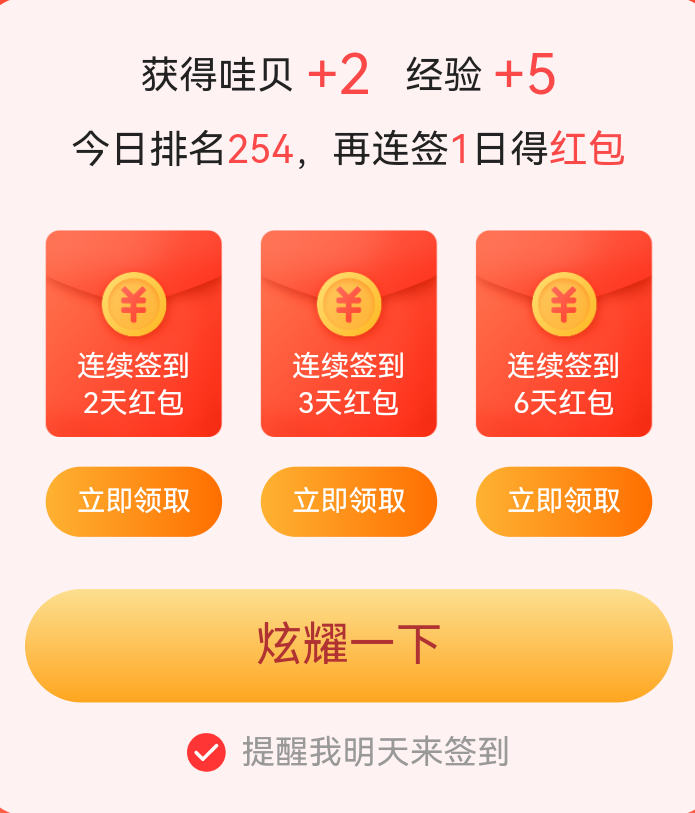Open the 连续签到6天红包 card
695x813 pixels.
564,334
